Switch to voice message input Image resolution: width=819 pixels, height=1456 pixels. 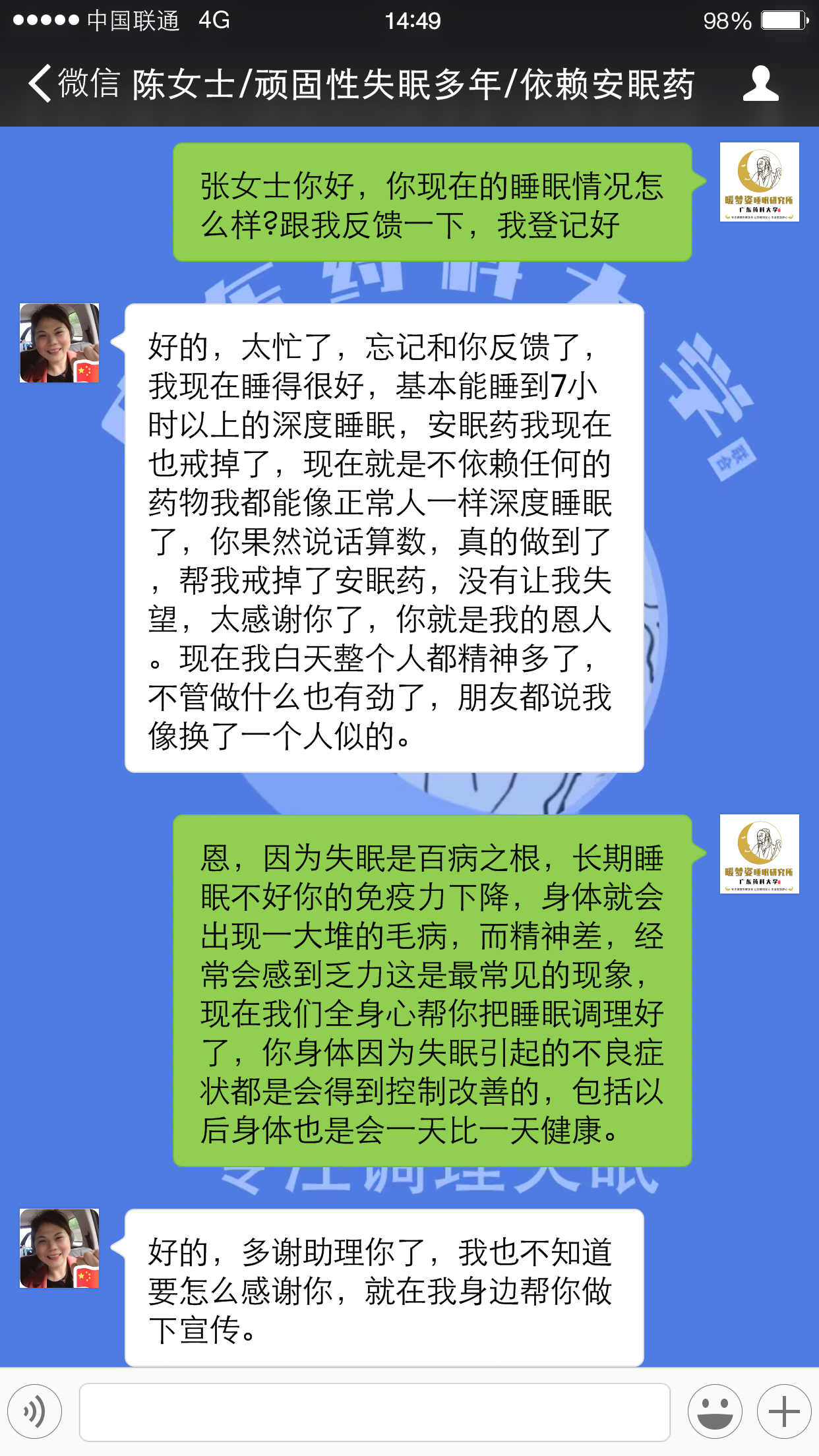click(x=35, y=1412)
